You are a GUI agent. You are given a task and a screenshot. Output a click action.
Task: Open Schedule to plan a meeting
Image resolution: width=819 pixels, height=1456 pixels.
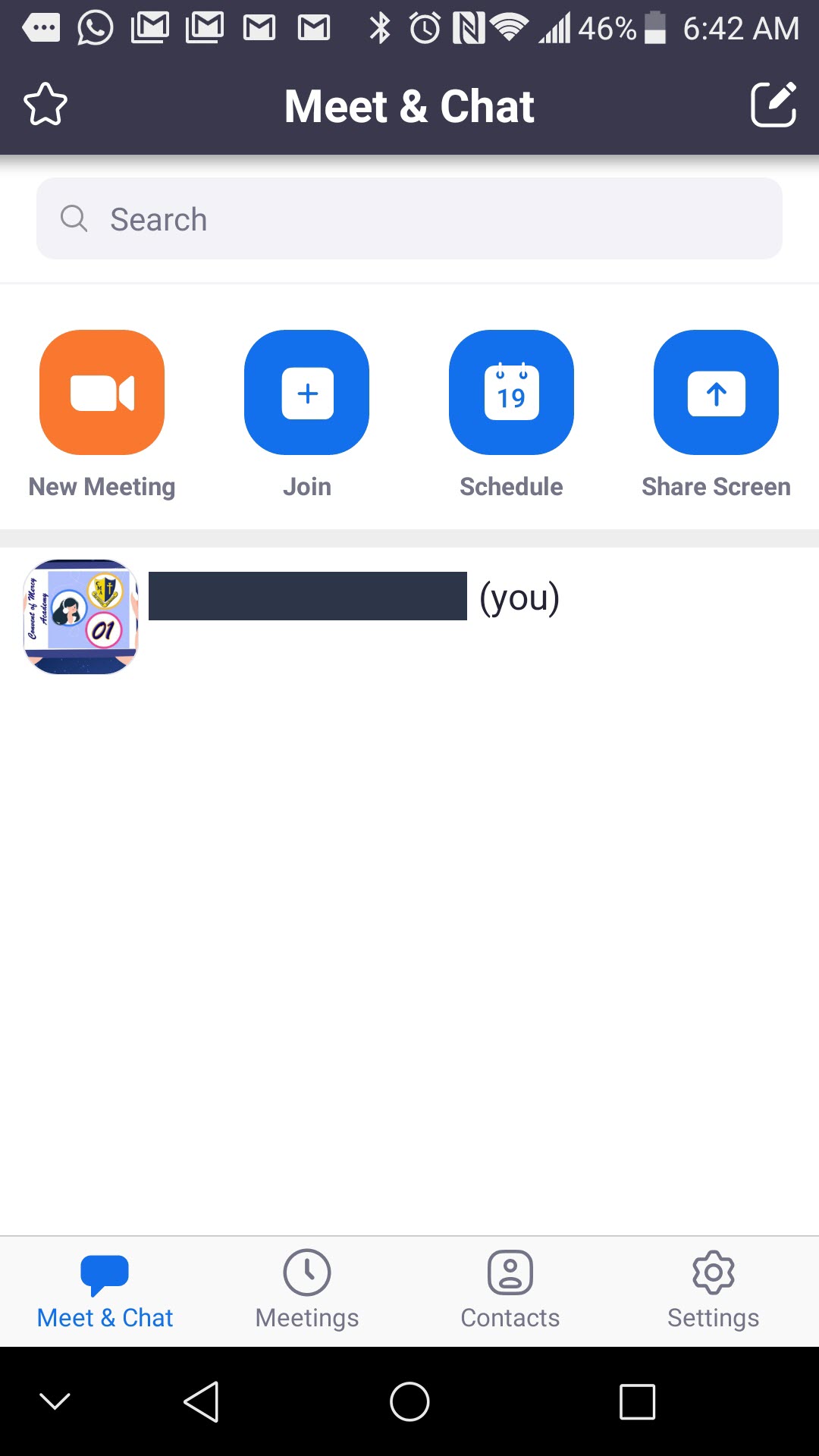coord(511,393)
